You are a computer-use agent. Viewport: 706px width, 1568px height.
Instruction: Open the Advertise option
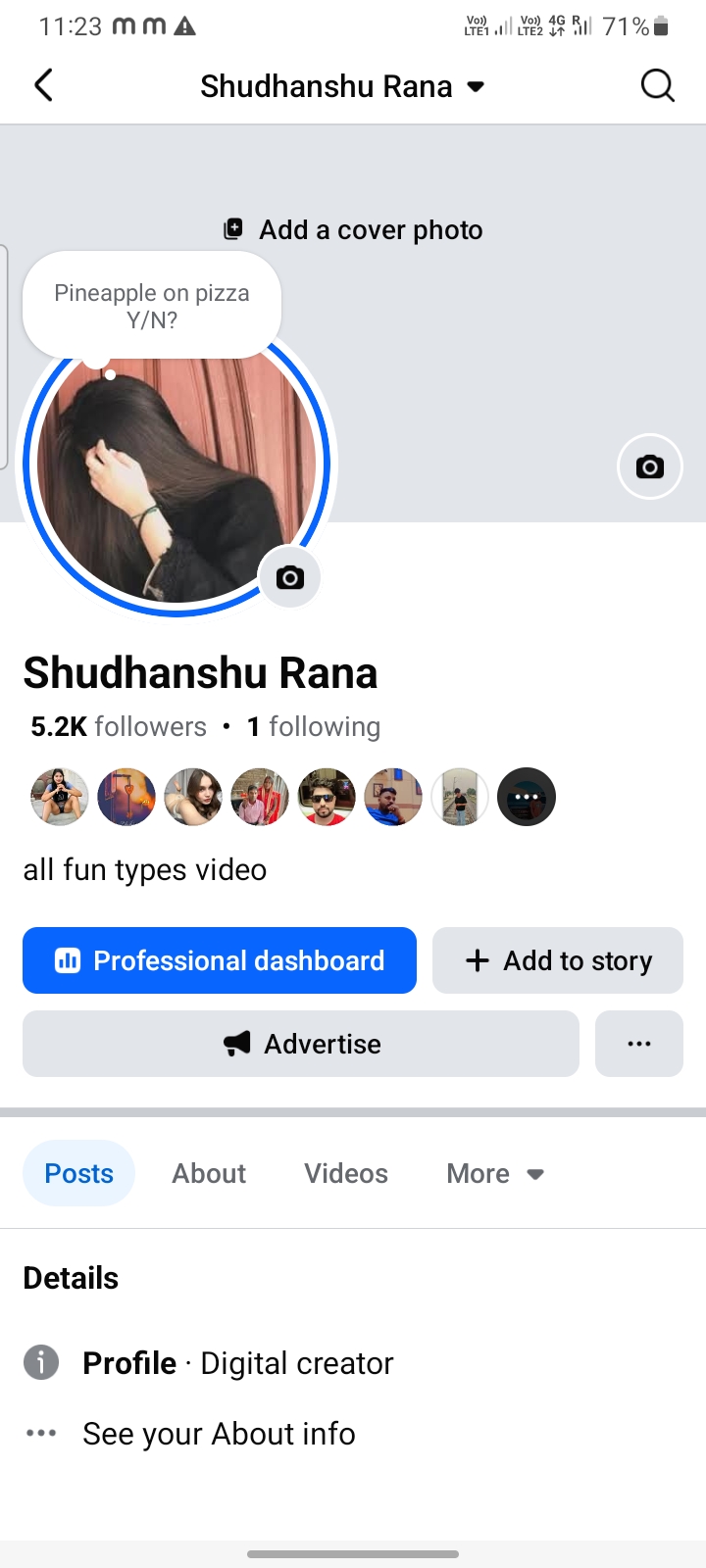tap(301, 1044)
